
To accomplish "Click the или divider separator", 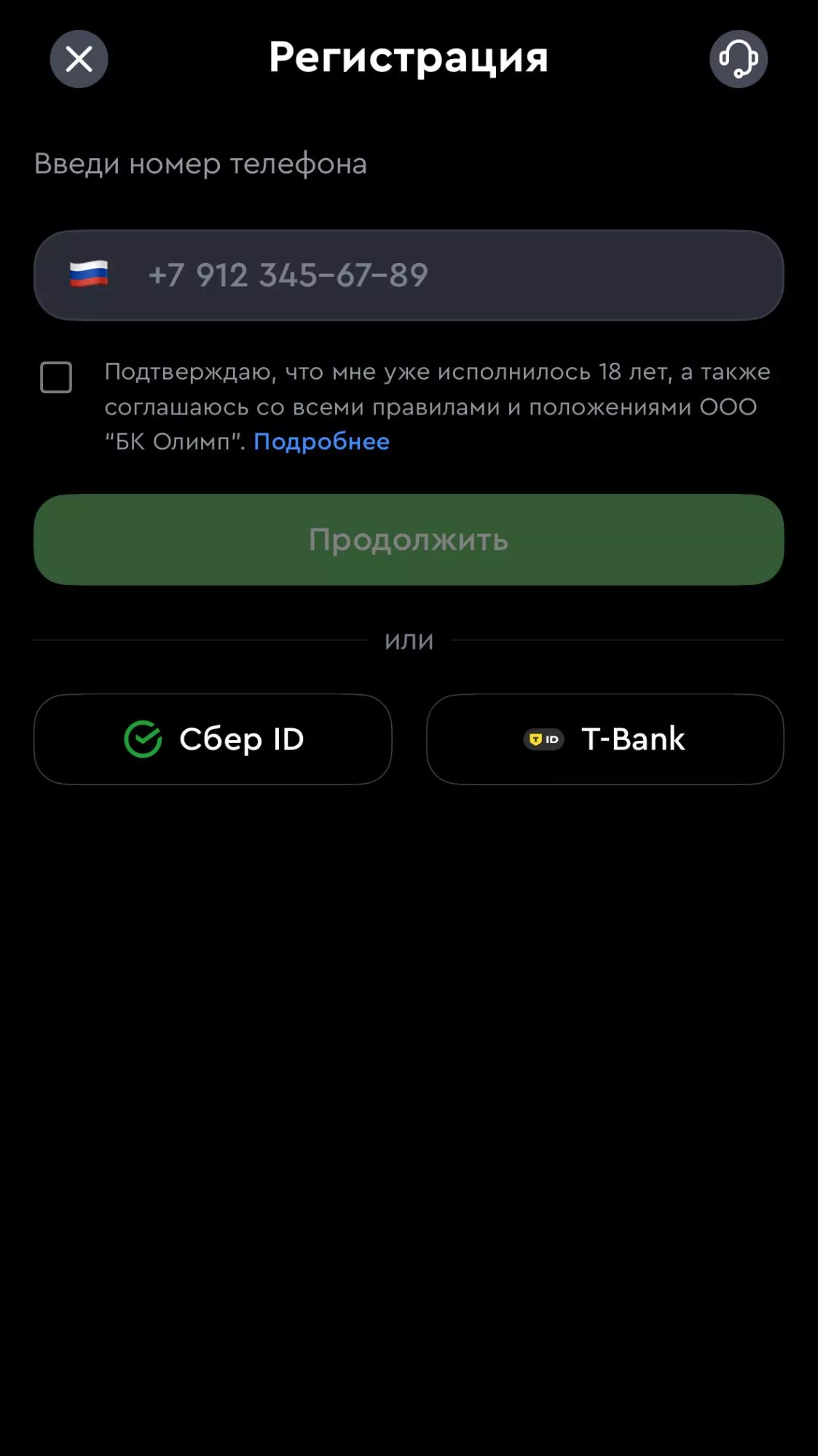I will (409, 640).
